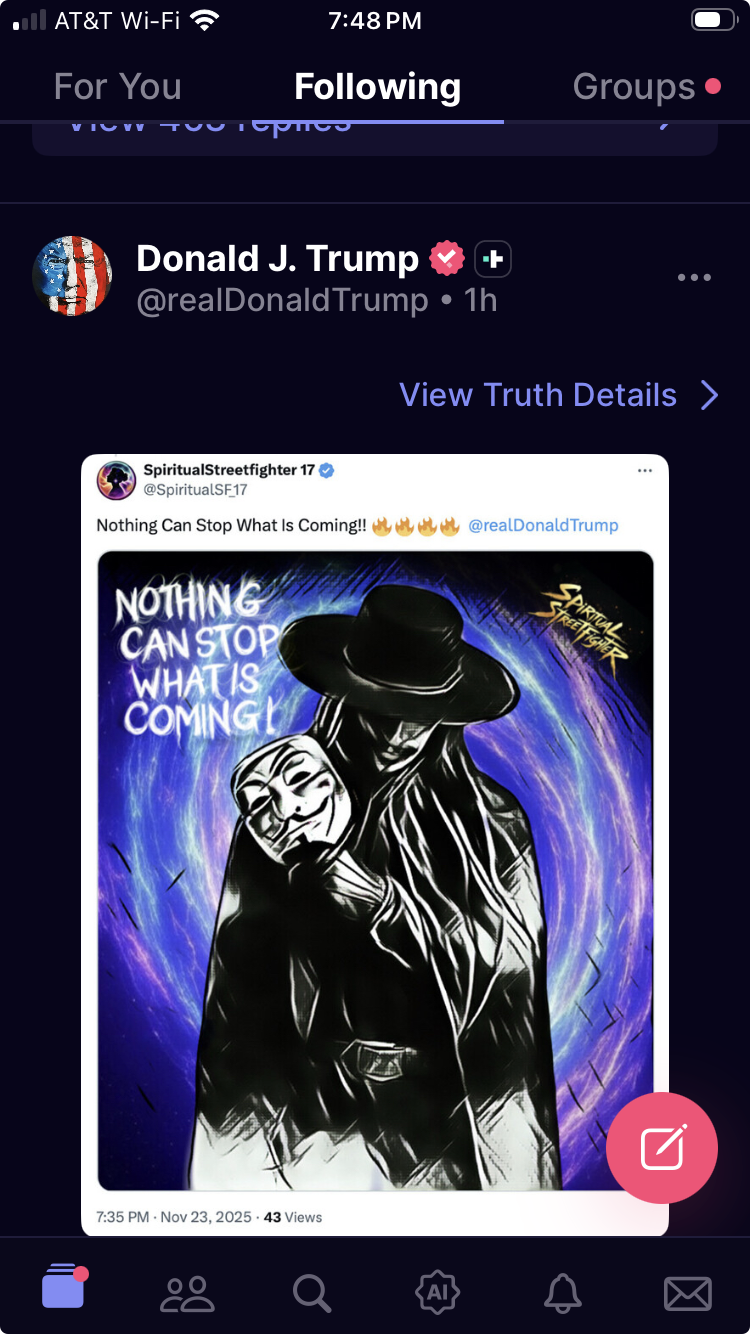Open the AI assistant tab

click(x=437, y=1294)
